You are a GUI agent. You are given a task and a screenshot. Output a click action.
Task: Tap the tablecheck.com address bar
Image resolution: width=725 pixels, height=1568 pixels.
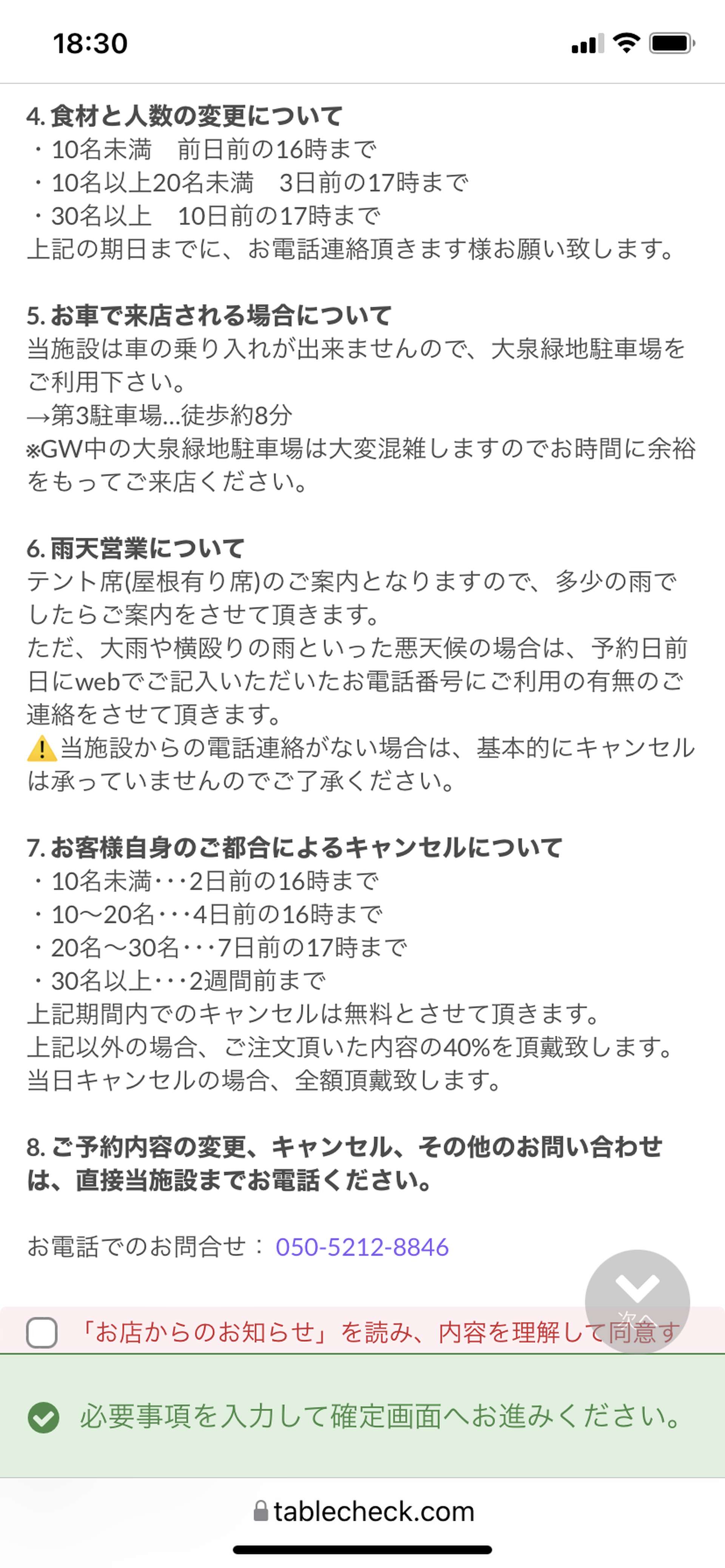[363, 1511]
